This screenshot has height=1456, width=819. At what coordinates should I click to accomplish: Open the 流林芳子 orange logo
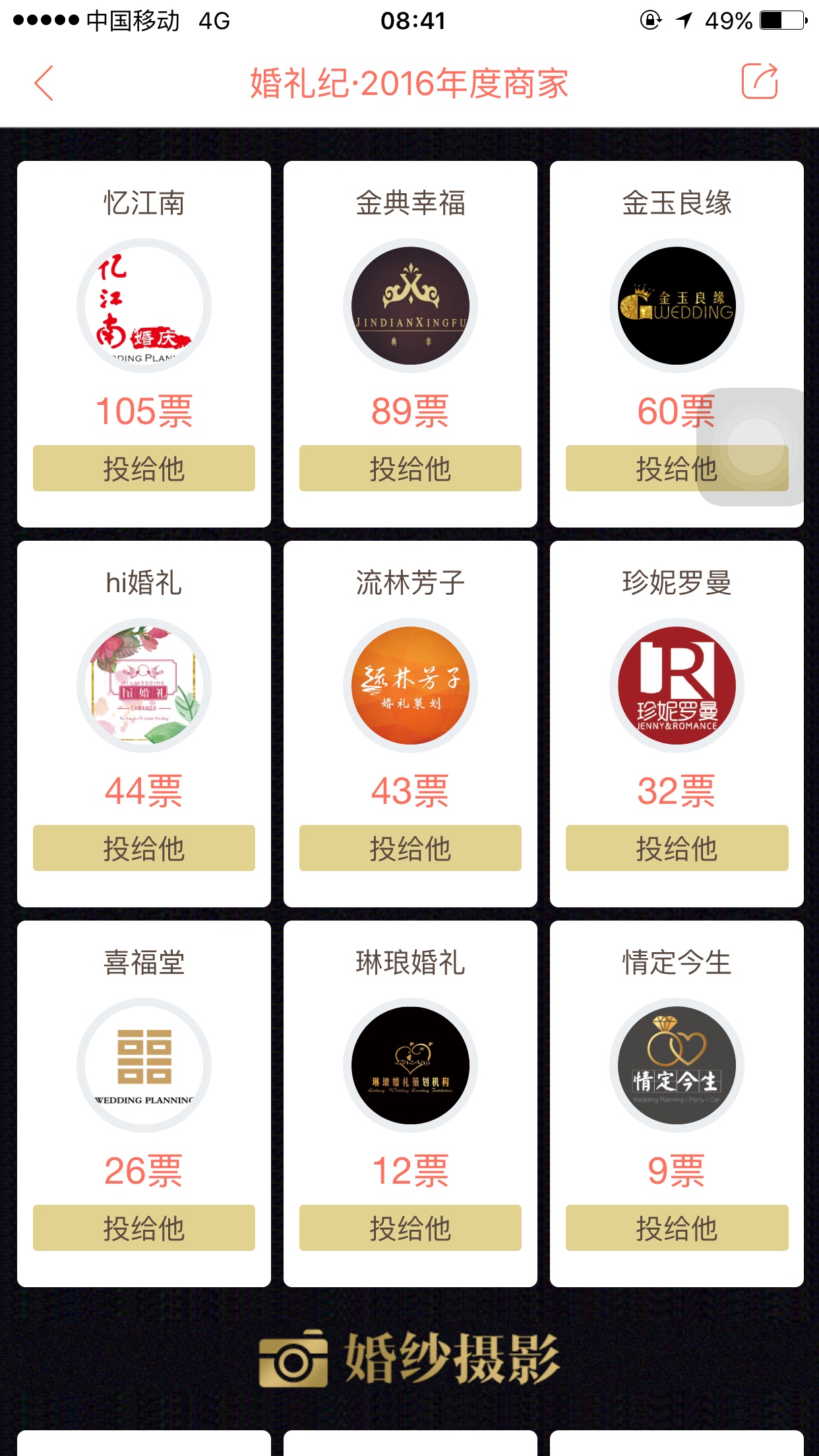[x=410, y=686]
